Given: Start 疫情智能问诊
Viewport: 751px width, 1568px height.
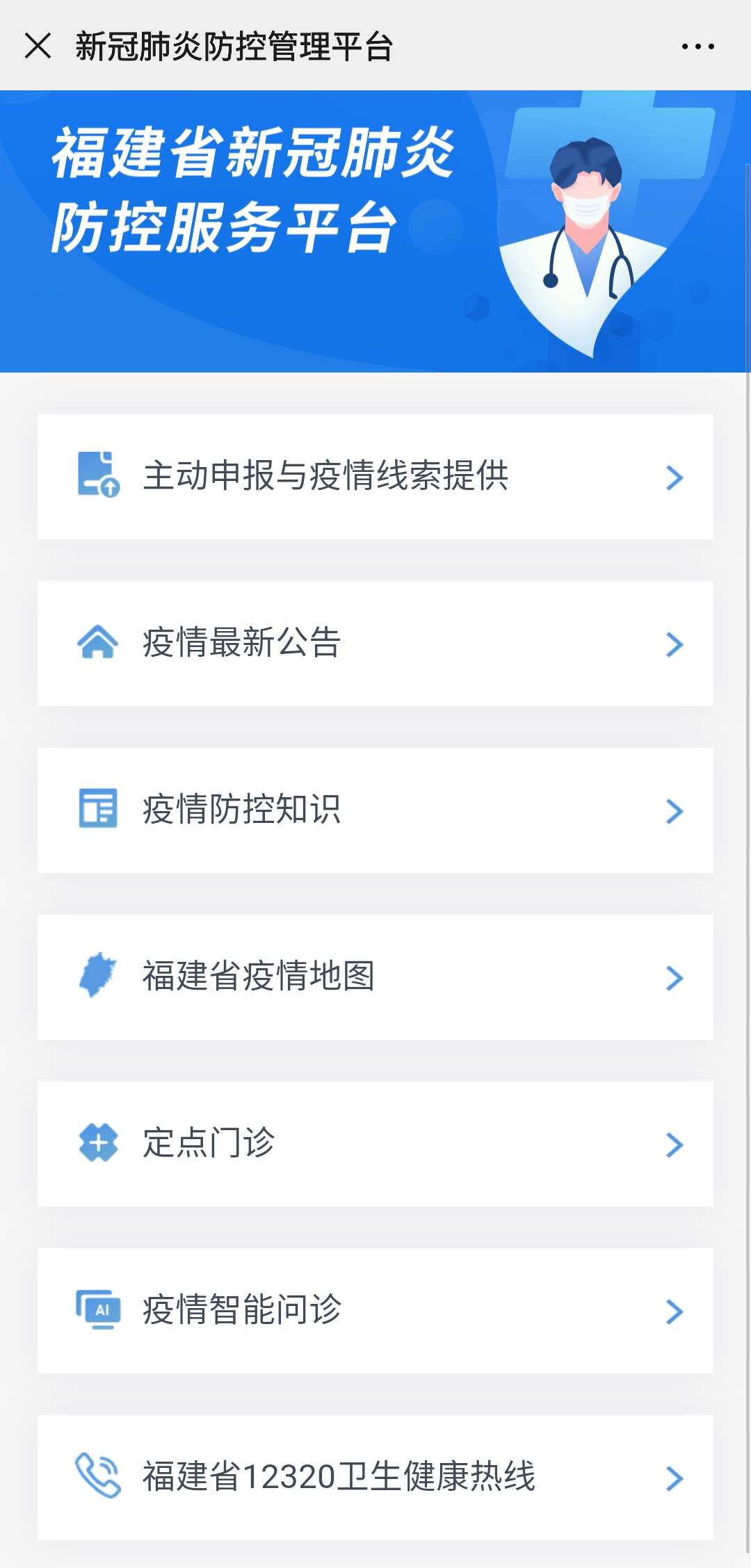Looking at the screenshot, I should click(x=375, y=1311).
